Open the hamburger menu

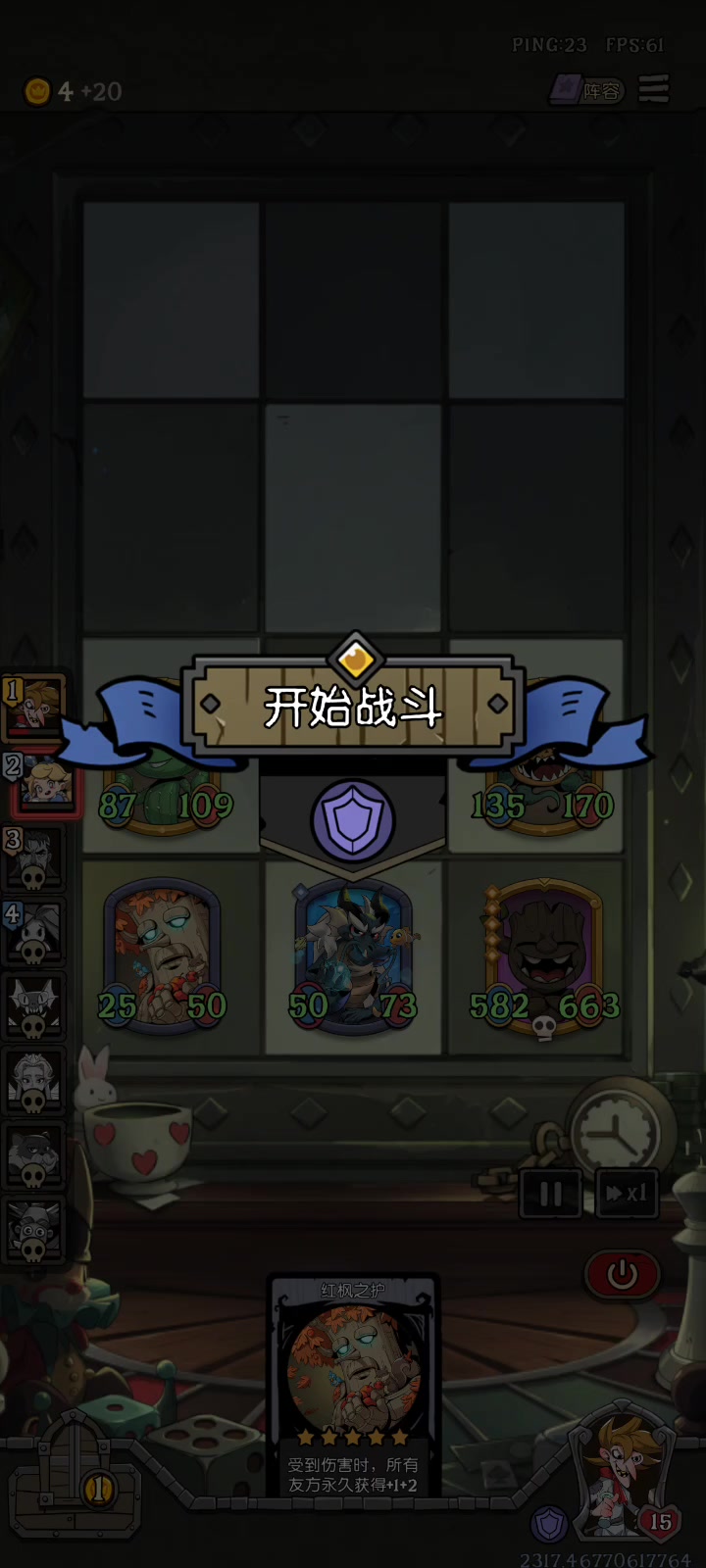[x=654, y=88]
